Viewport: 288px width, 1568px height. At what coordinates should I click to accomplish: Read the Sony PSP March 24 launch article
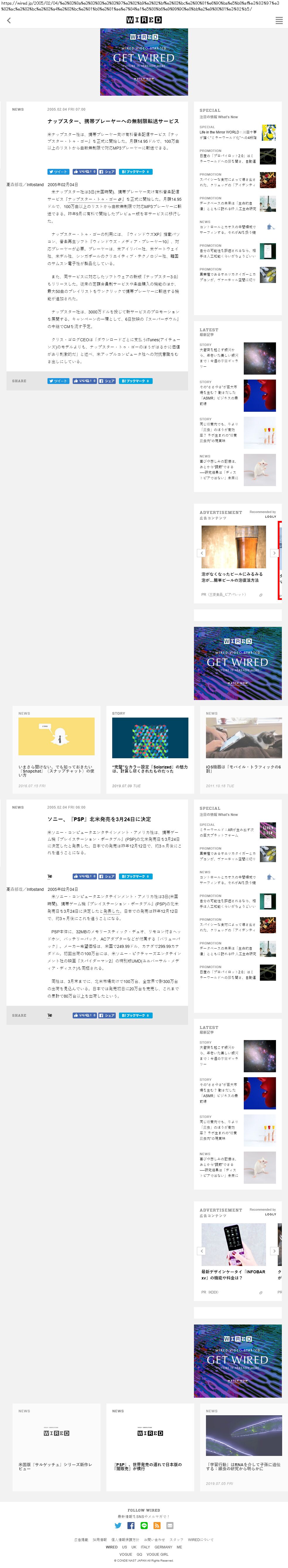99,819
